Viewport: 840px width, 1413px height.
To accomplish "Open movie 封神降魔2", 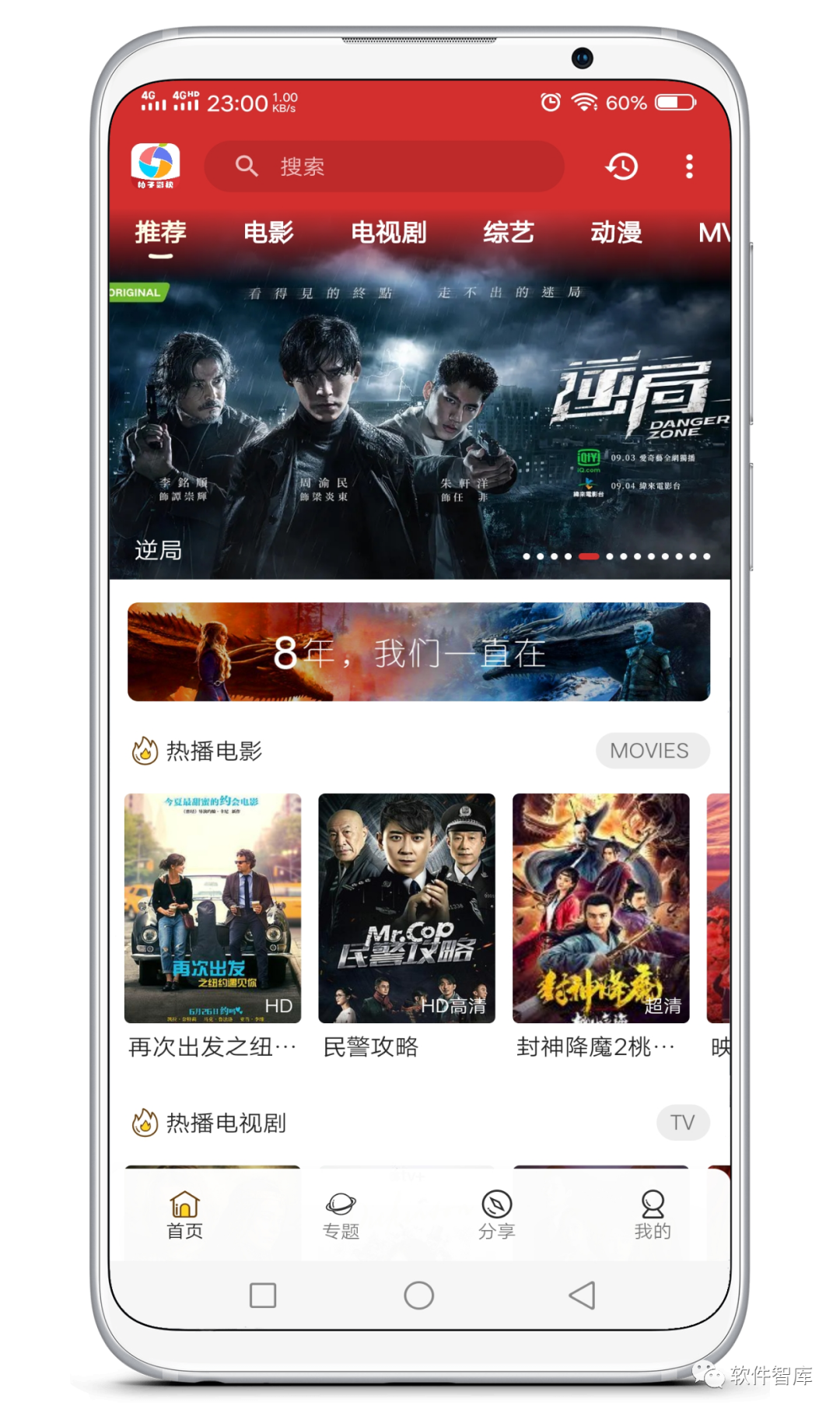I will coord(600,908).
